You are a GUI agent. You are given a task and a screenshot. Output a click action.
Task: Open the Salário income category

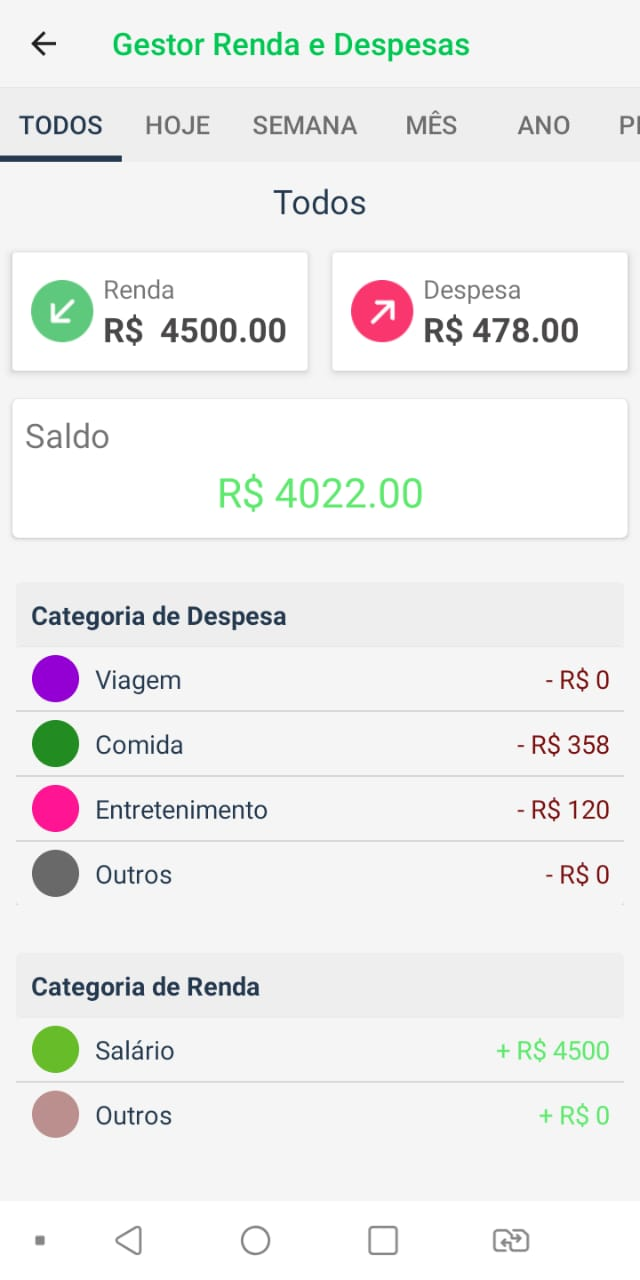click(x=320, y=1051)
